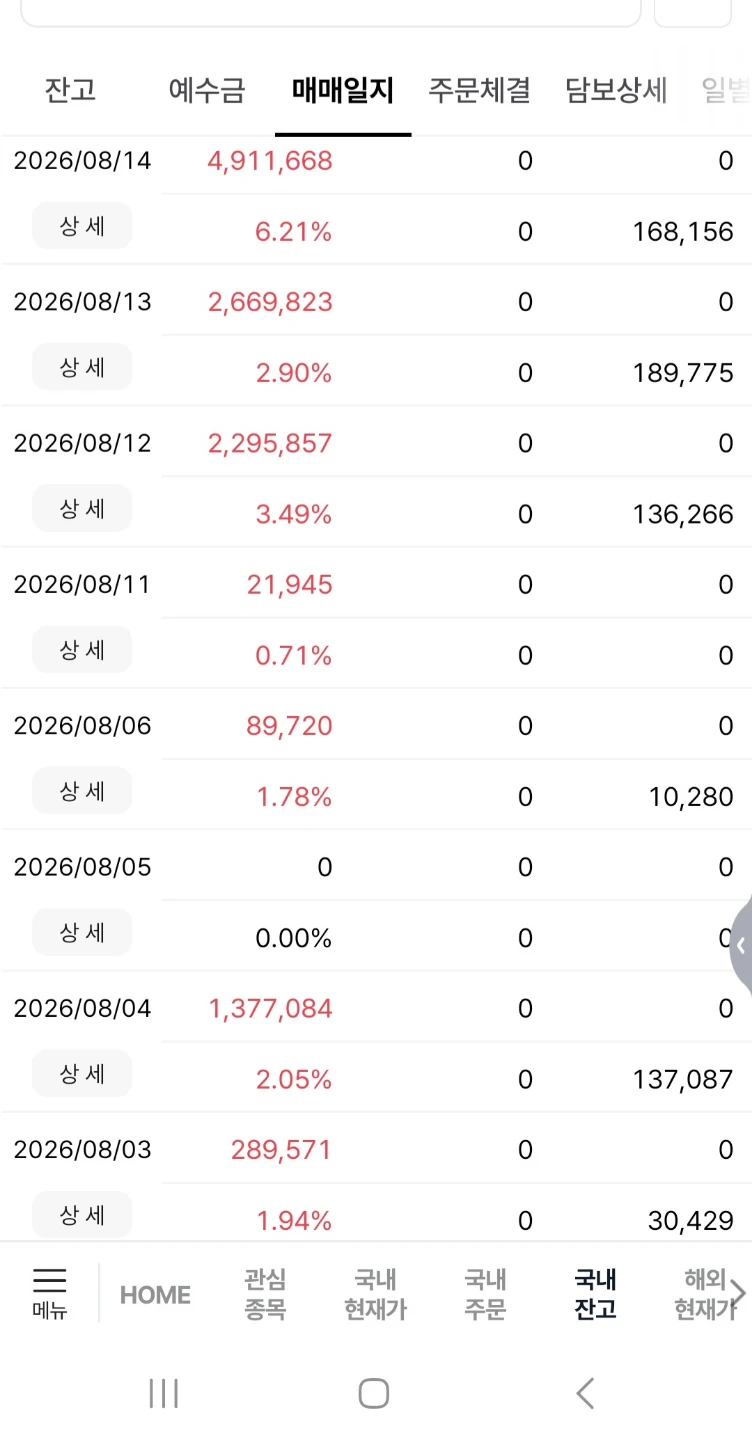
Task: Tap the system back button
Action: tap(586, 1393)
